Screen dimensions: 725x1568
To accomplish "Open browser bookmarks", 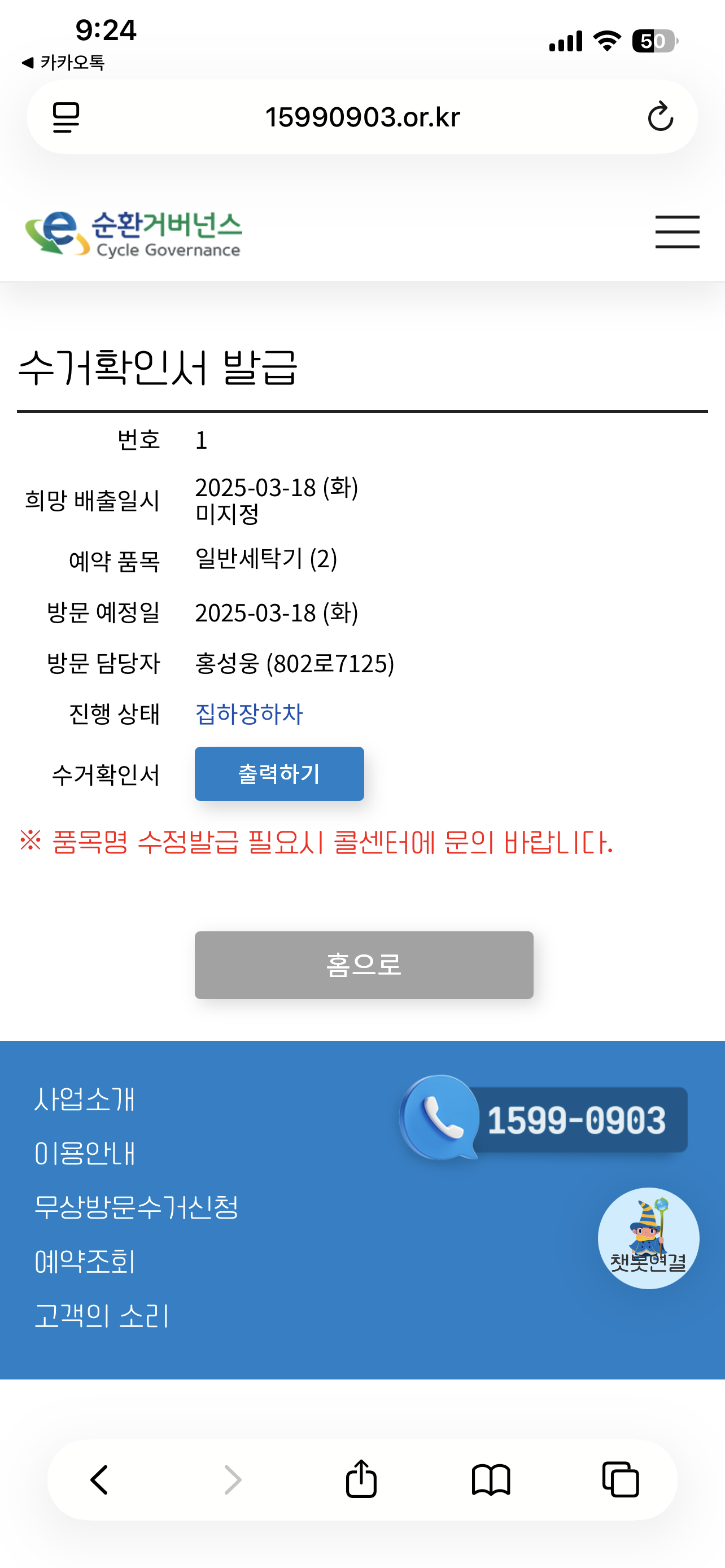I will (491, 1480).
